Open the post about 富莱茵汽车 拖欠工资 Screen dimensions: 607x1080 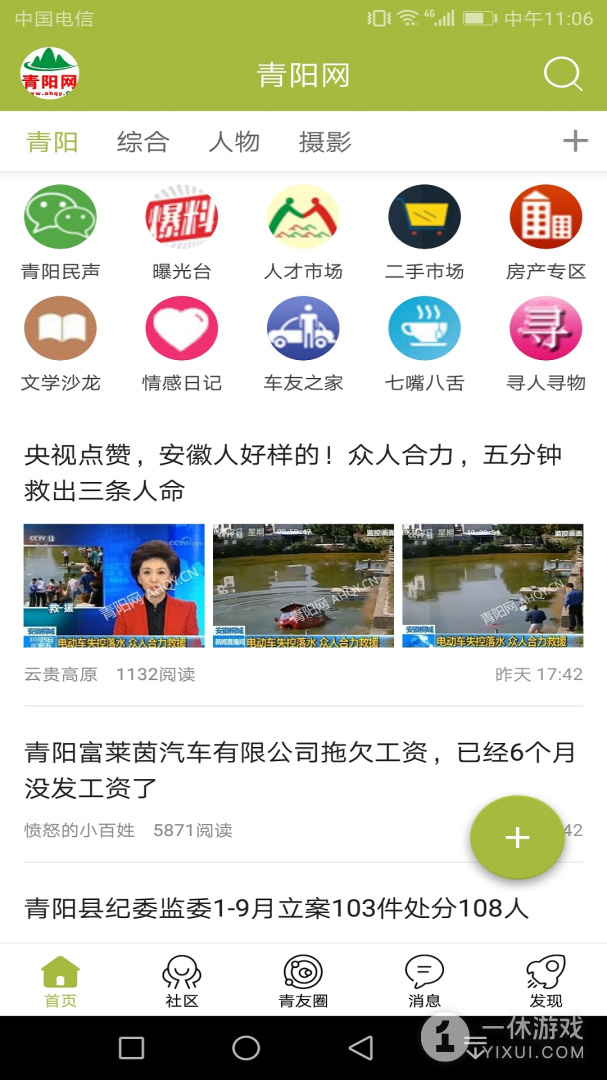pos(300,769)
